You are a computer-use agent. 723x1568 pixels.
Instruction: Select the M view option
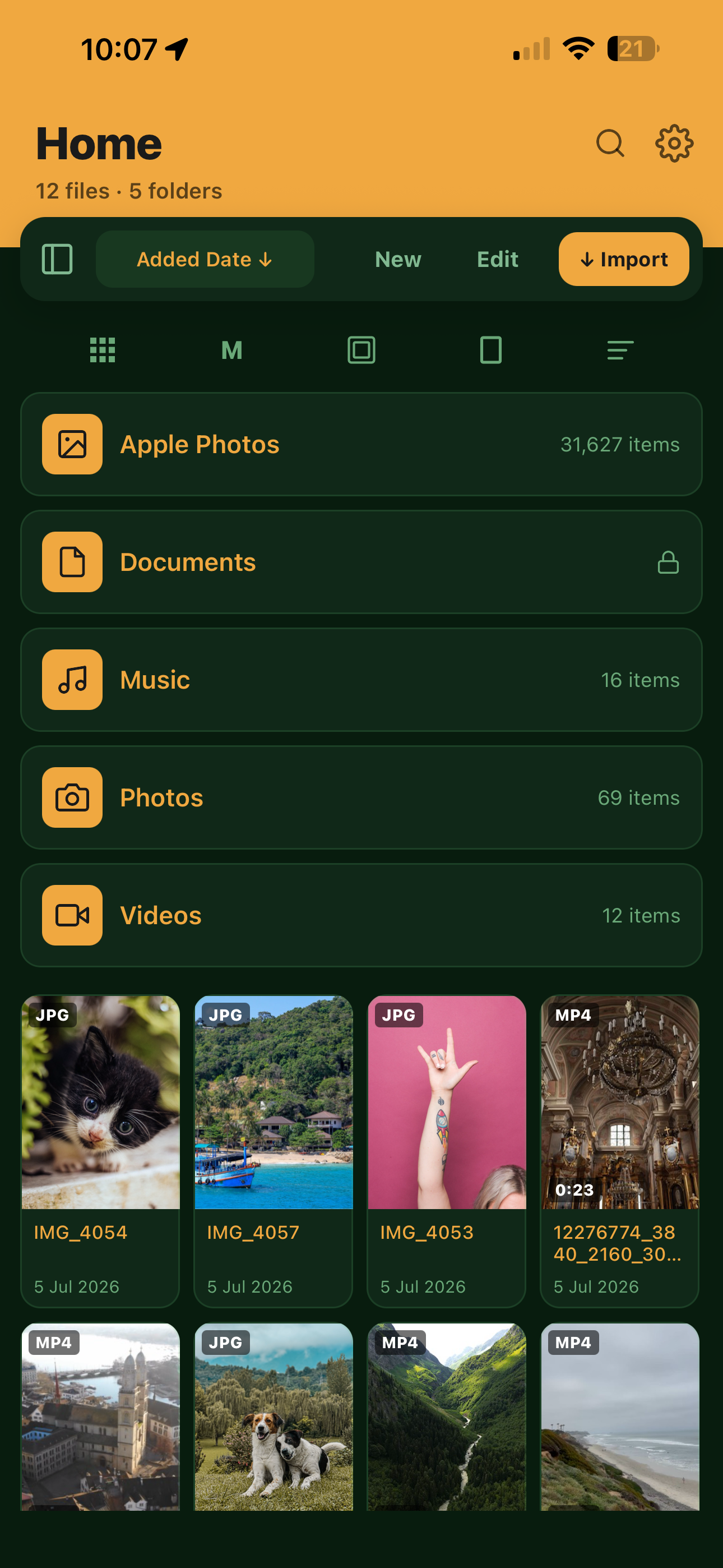click(232, 350)
